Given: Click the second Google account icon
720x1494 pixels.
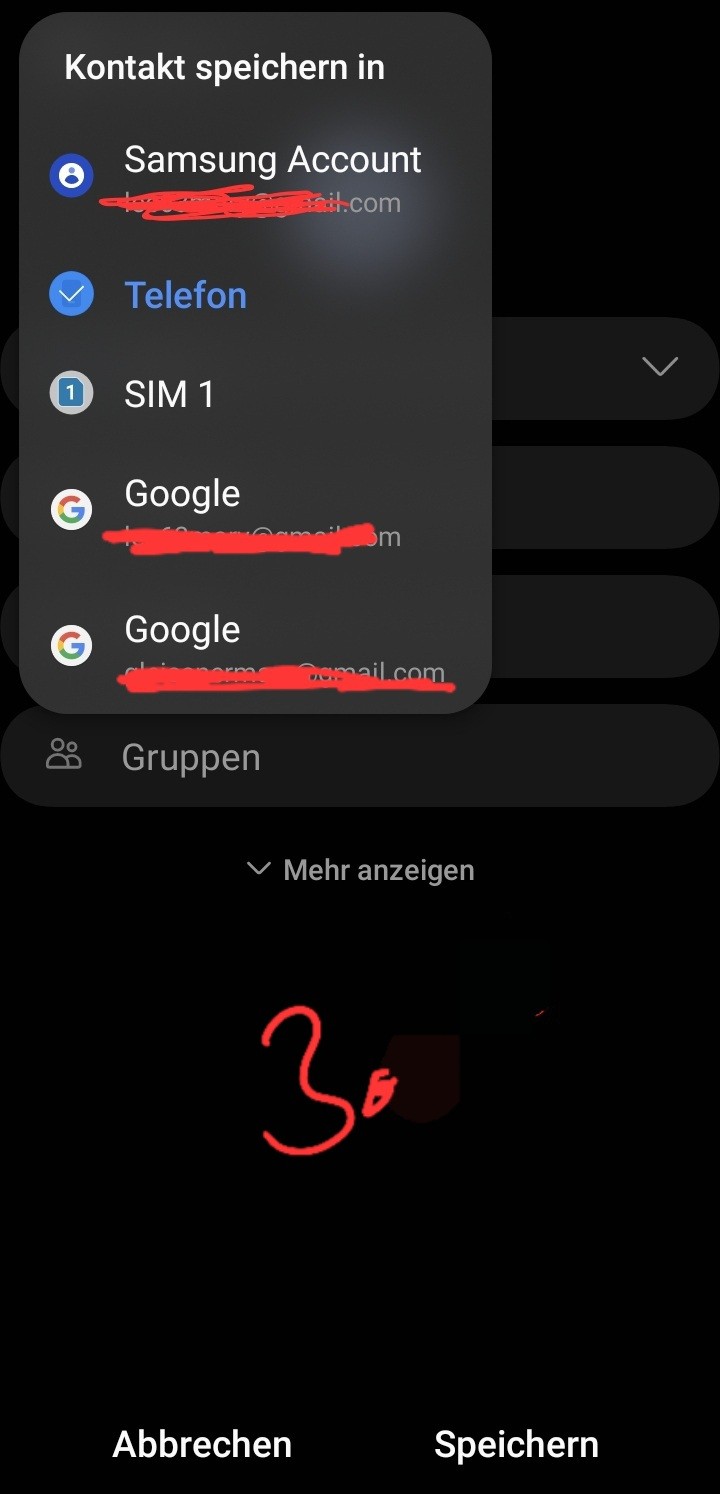Looking at the screenshot, I should click(71, 645).
